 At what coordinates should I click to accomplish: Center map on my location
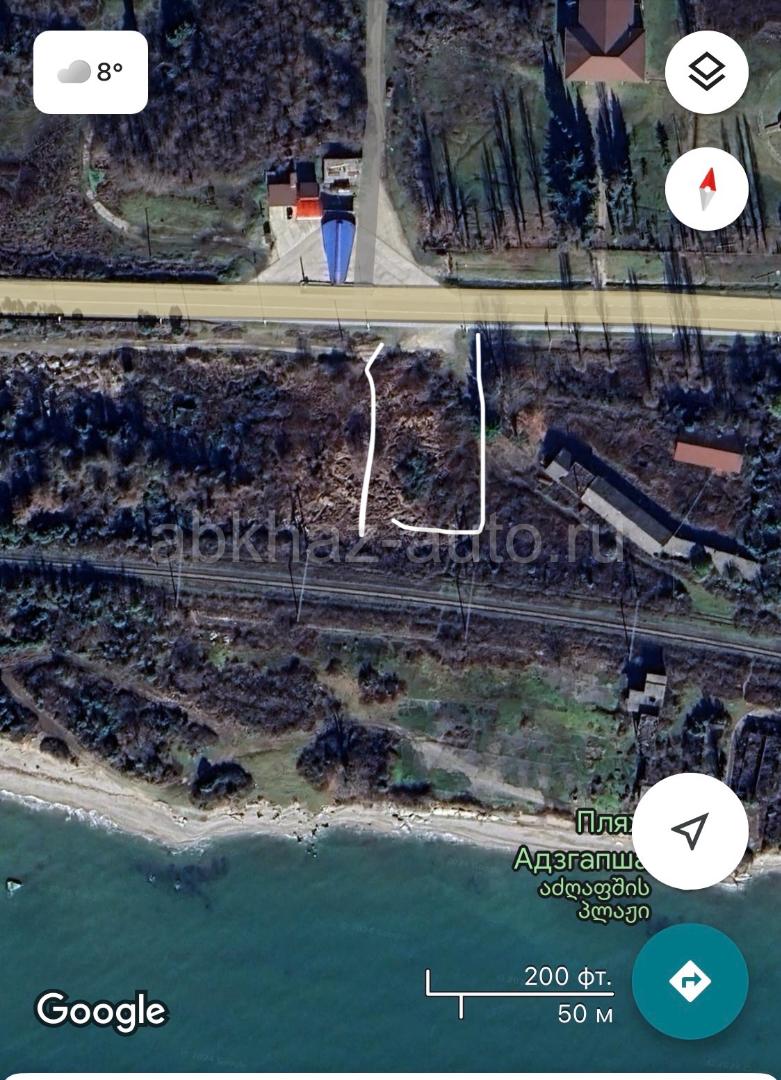tap(690, 830)
